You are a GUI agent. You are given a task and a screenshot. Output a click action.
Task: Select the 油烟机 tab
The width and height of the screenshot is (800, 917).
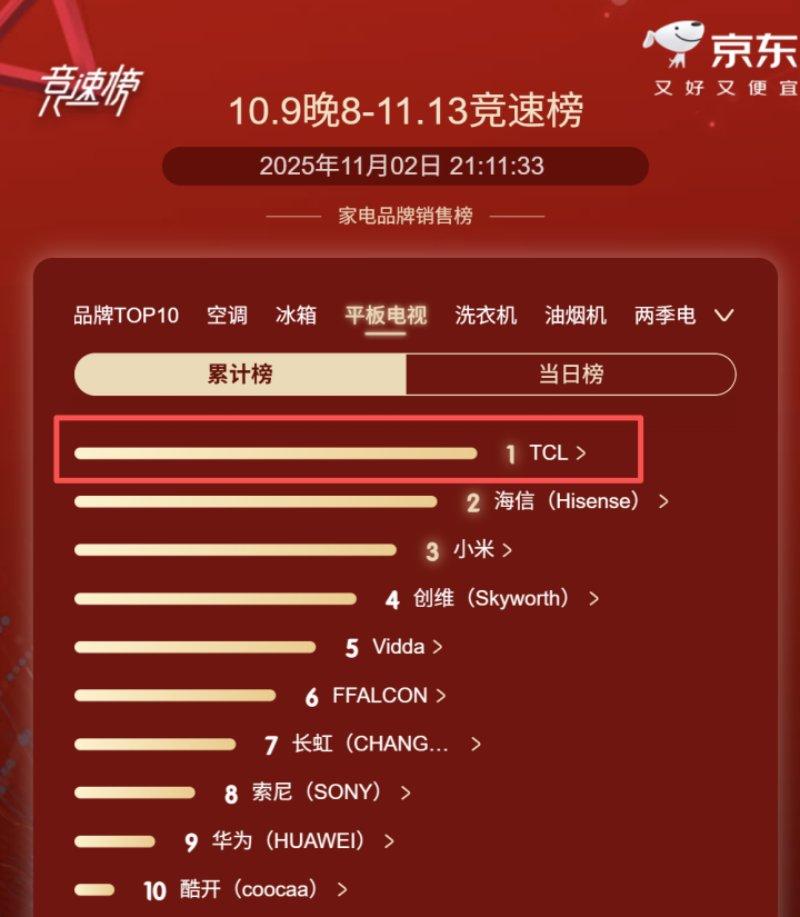tap(576, 316)
